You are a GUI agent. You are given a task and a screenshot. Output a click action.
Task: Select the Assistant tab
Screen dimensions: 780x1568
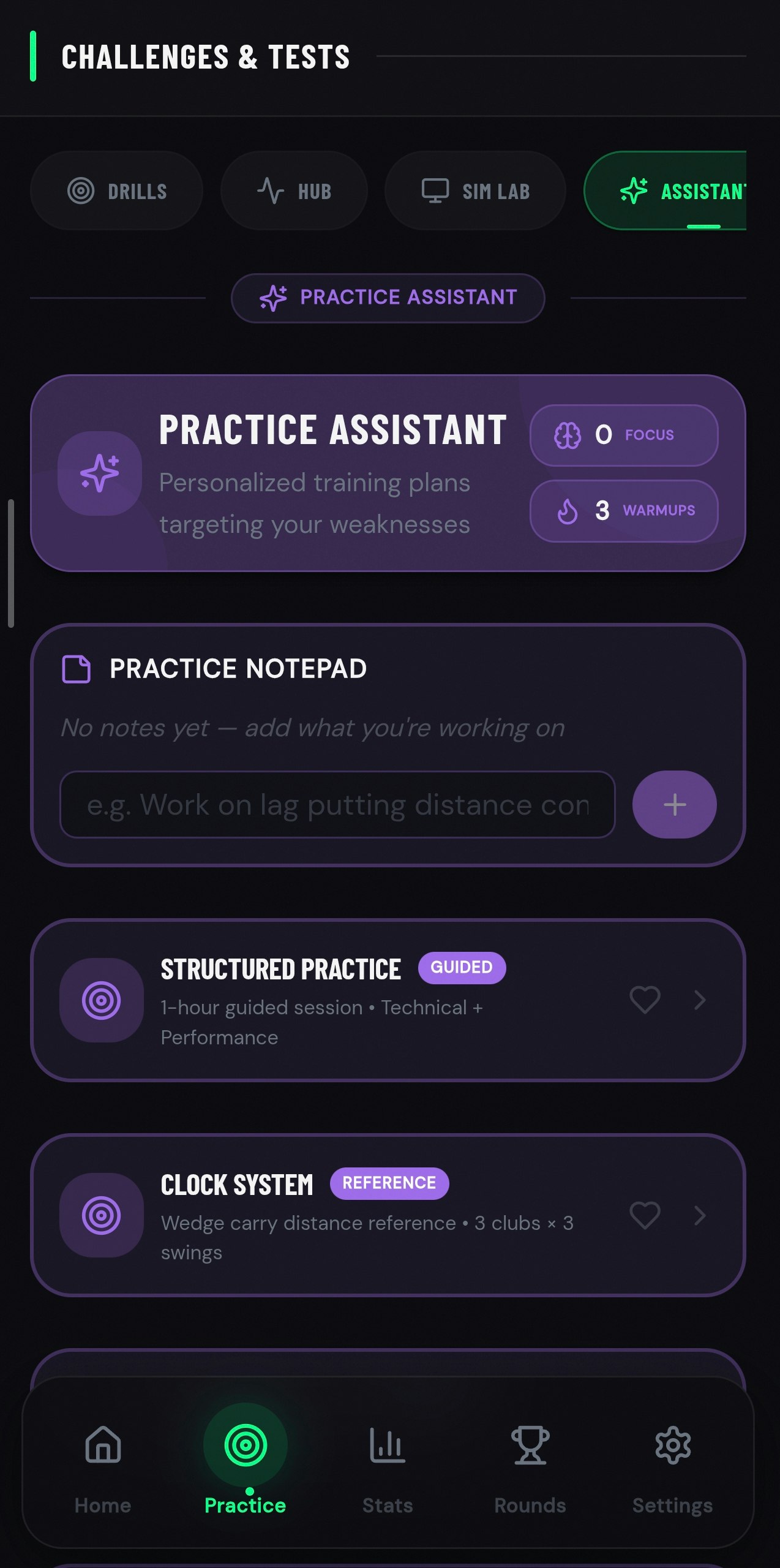pos(673,191)
